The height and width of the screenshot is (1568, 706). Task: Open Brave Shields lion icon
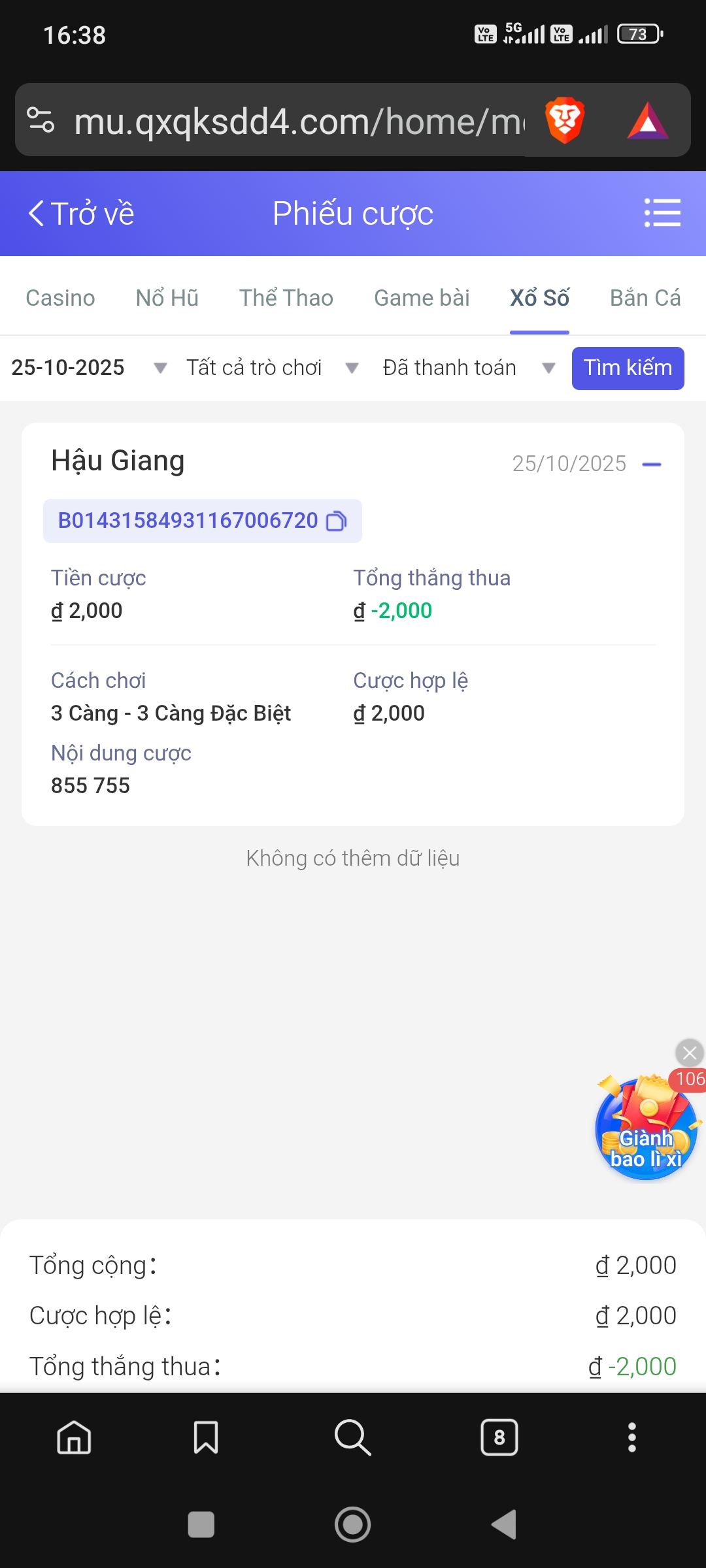pyautogui.click(x=564, y=120)
